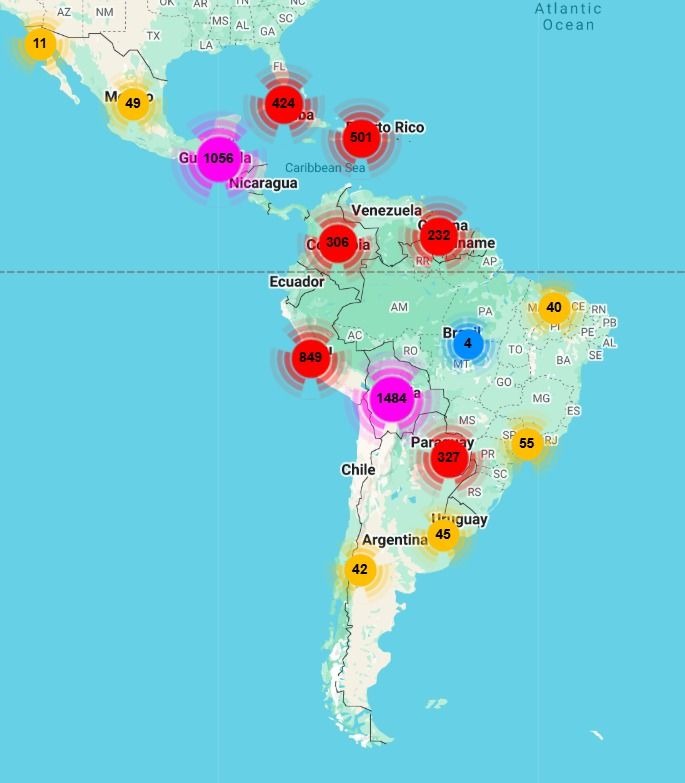This screenshot has height=783, width=685.
Task: Select the 45 cluster near Uruguay
Action: tap(444, 534)
